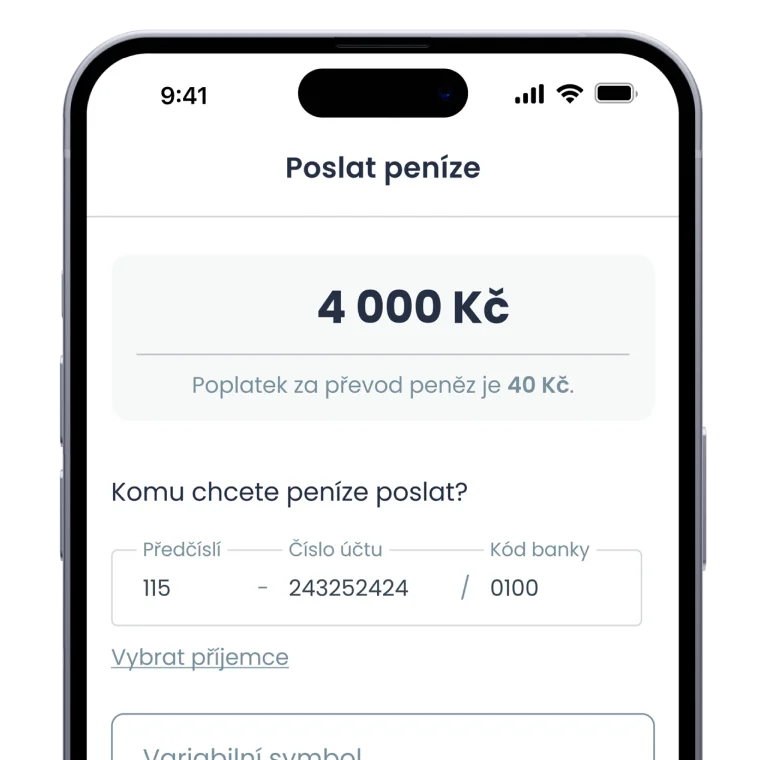Focus the Variabilní symbol field
Image resolution: width=768 pixels, height=760 pixels.
click(382, 742)
